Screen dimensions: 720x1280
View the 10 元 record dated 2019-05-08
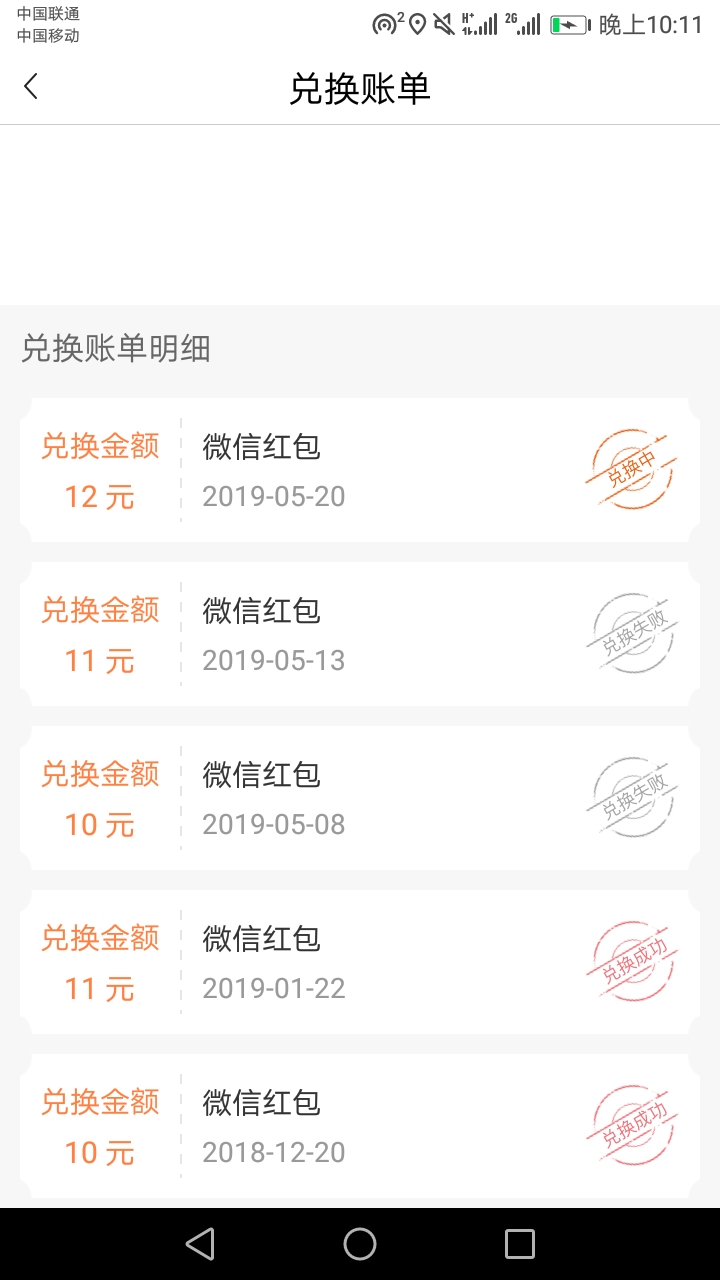[360, 798]
